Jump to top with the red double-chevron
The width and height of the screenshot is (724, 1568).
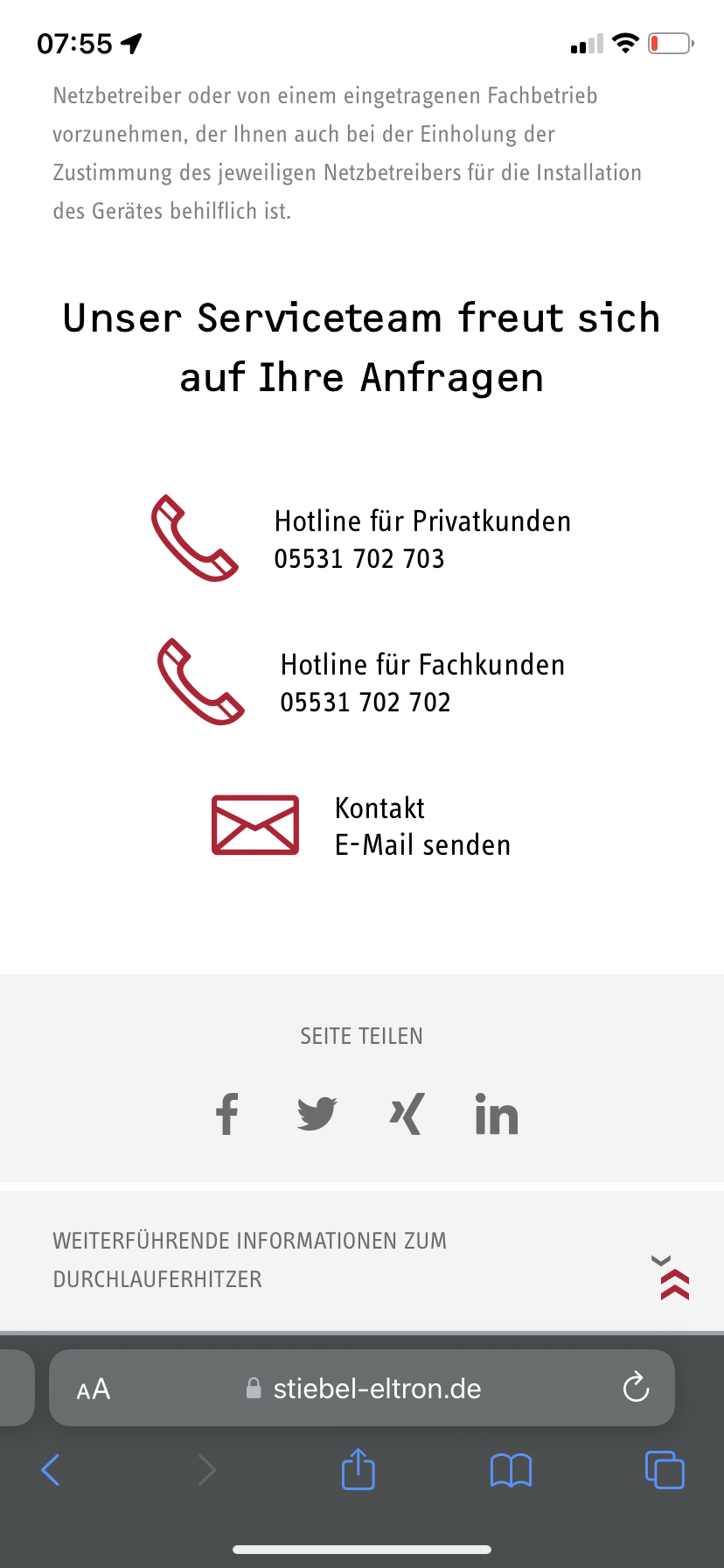coord(675,1285)
